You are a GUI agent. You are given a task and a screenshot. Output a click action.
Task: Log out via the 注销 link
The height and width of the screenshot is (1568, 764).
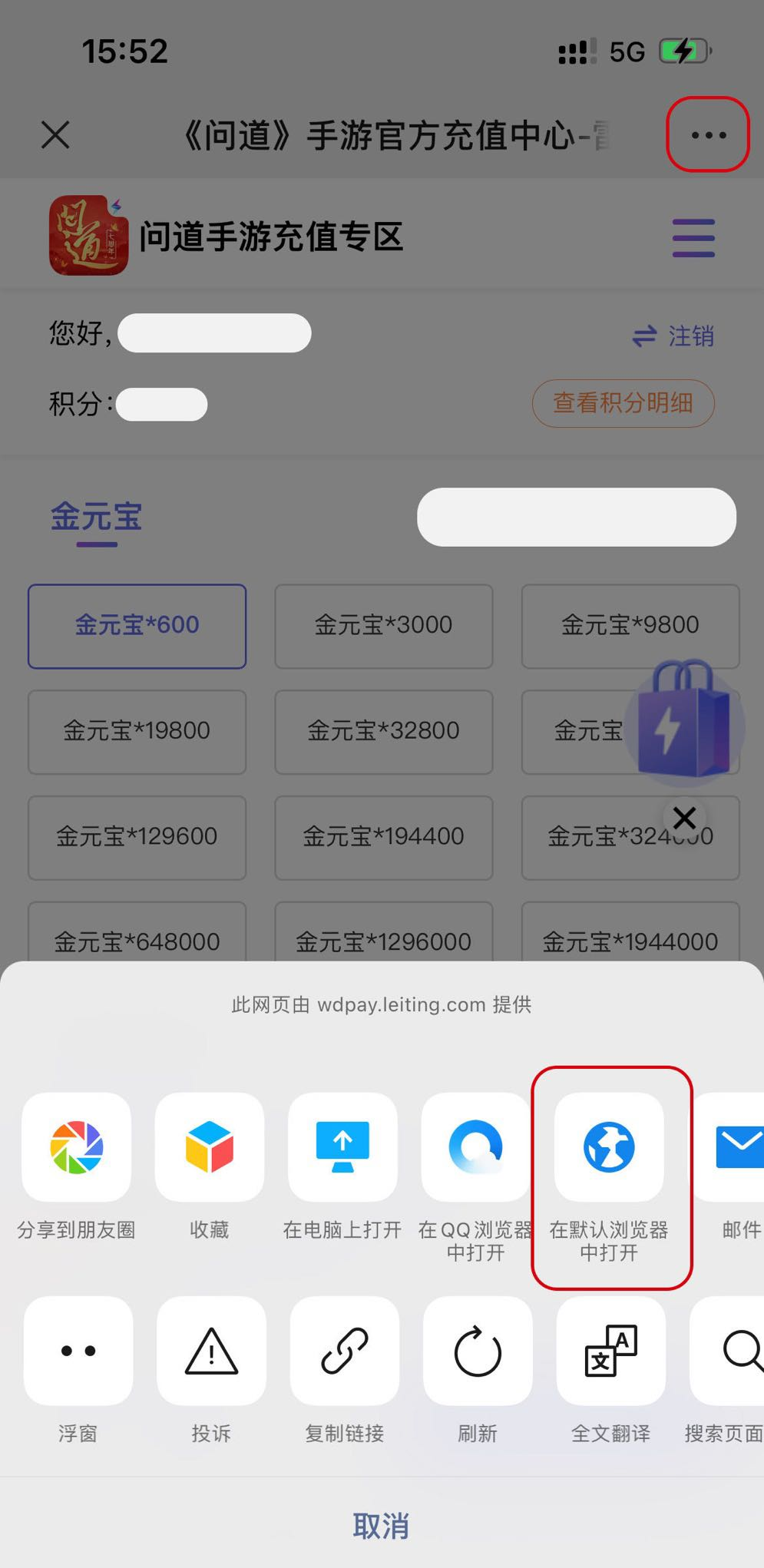672,336
